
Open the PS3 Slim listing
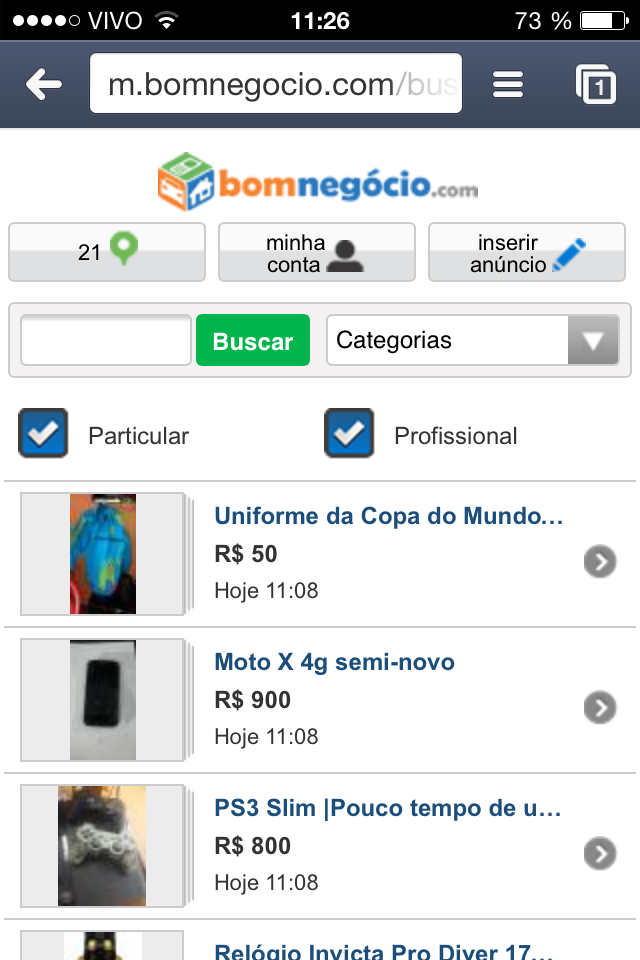point(388,809)
